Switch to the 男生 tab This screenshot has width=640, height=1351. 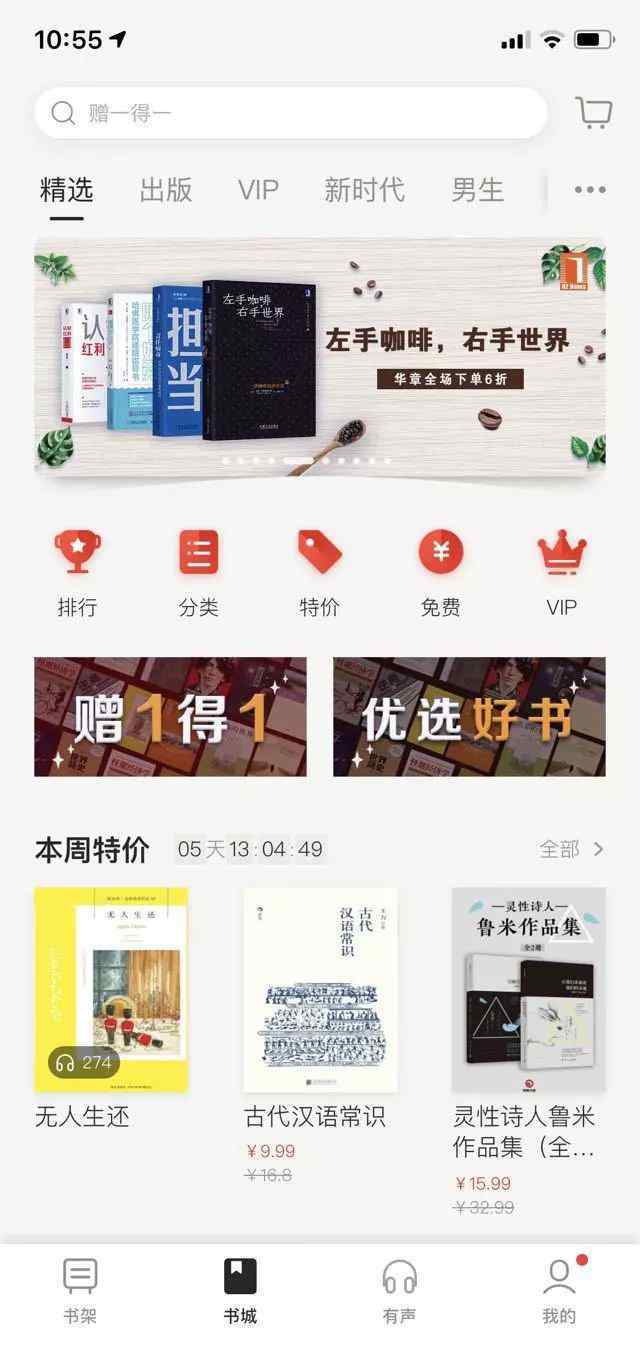tap(477, 190)
